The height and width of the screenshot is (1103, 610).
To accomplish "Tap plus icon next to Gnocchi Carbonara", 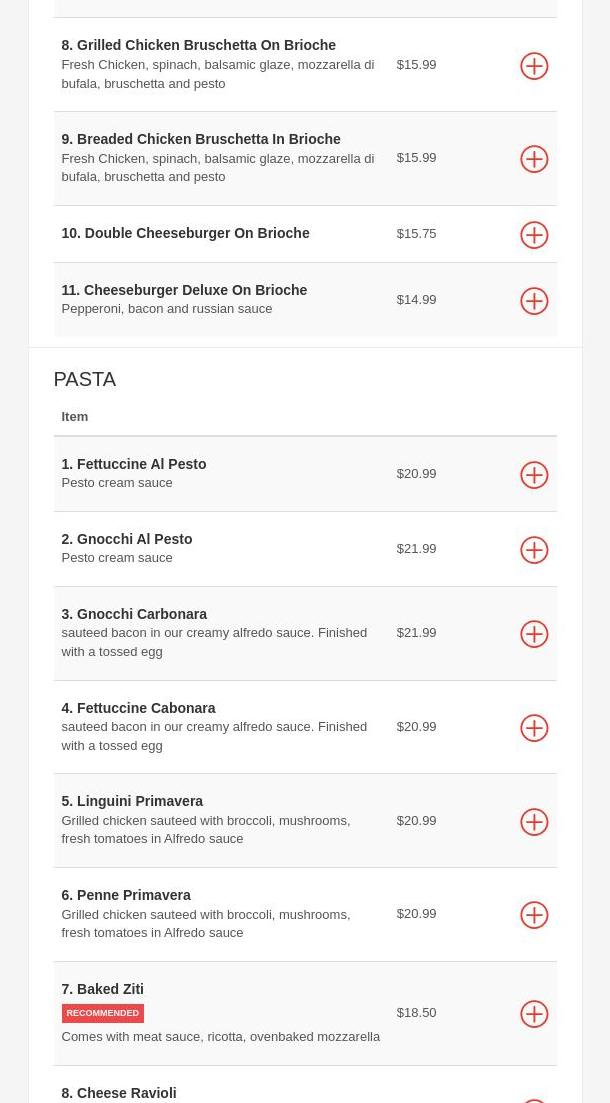I will pos(534,634).
